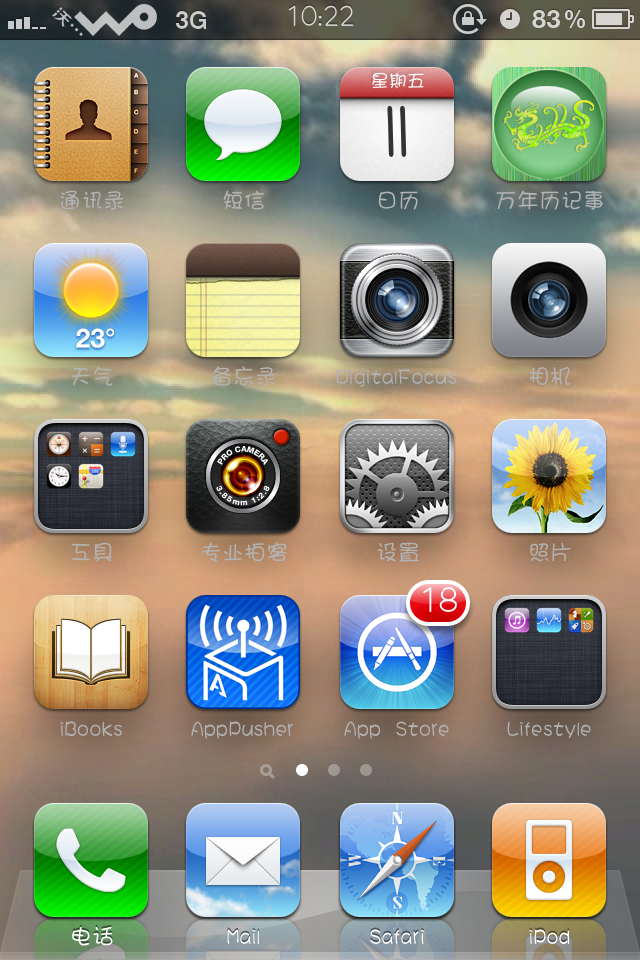Open the iPod music app
This screenshot has height=960, width=640.
coord(549,860)
